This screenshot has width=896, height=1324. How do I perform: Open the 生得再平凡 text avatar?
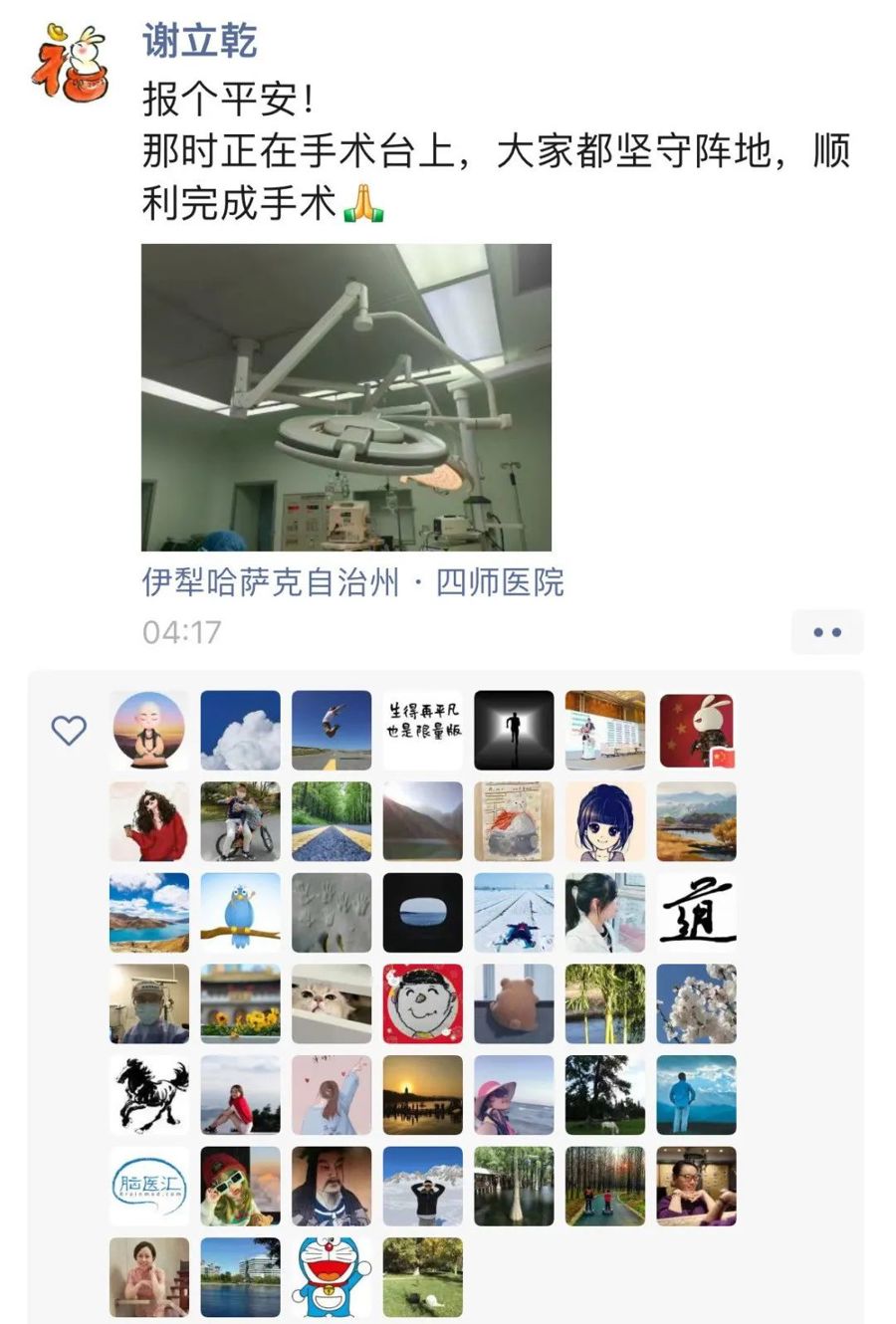(x=423, y=730)
